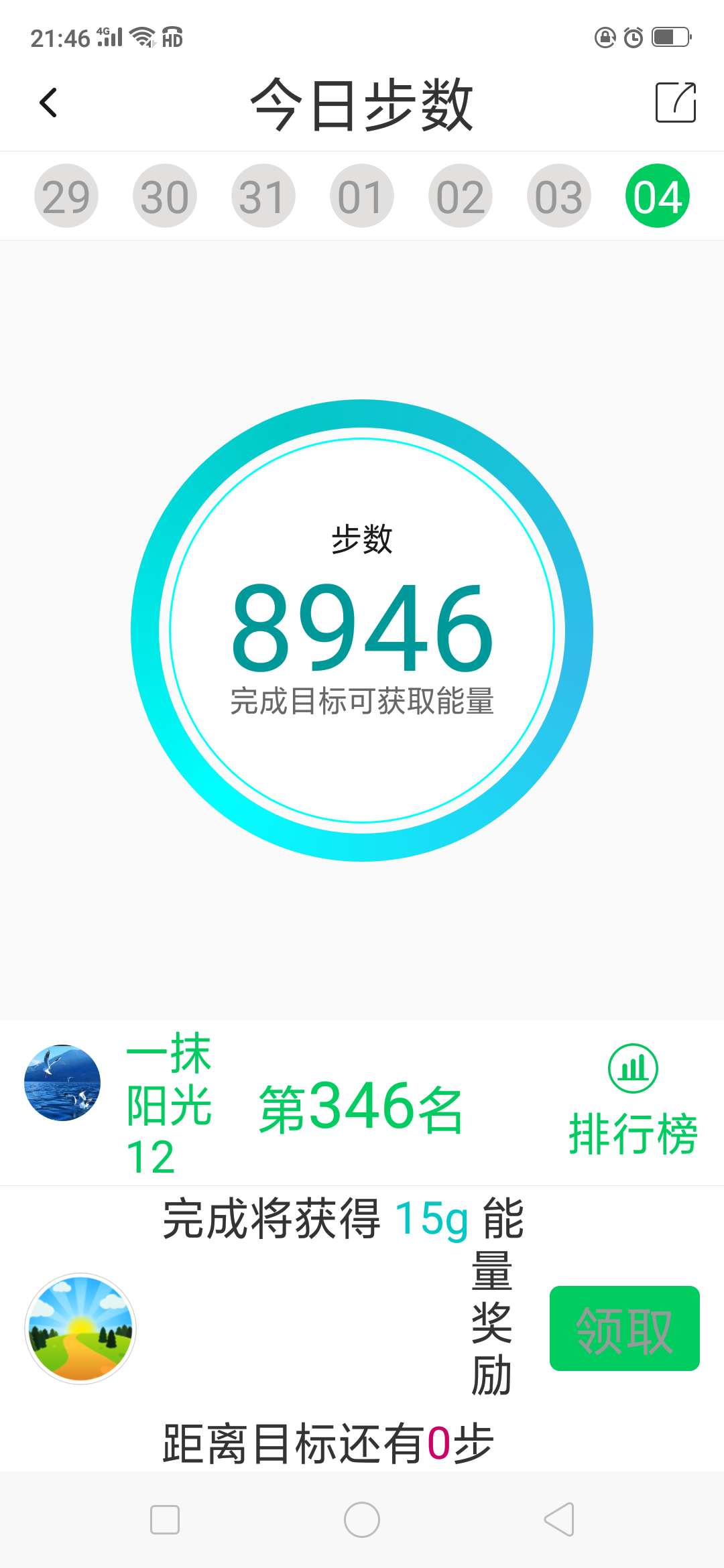Select date 04 in the date strip
The width and height of the screenshot is (724, 1568).
point(657,195)
